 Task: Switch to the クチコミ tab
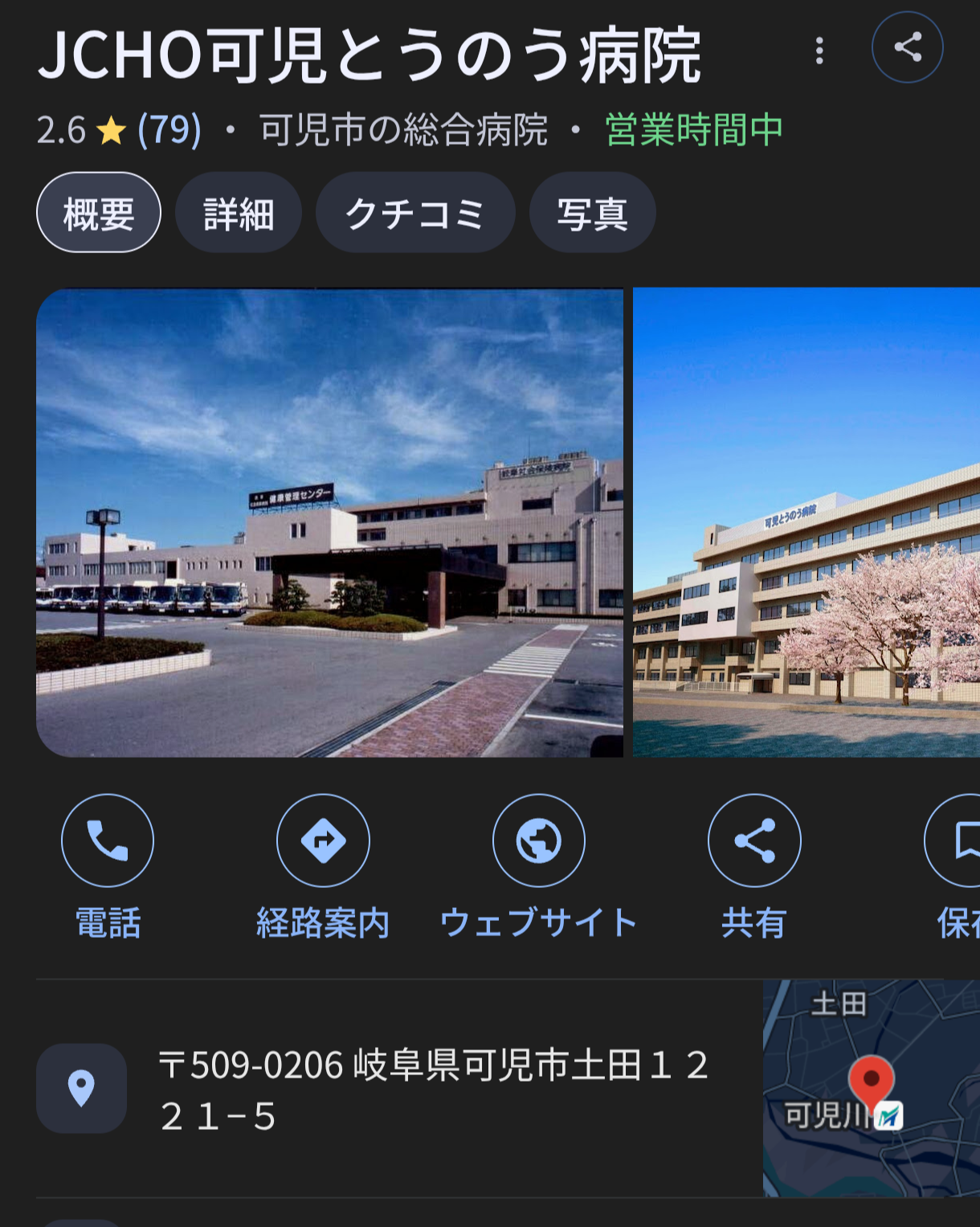point(414,213)
